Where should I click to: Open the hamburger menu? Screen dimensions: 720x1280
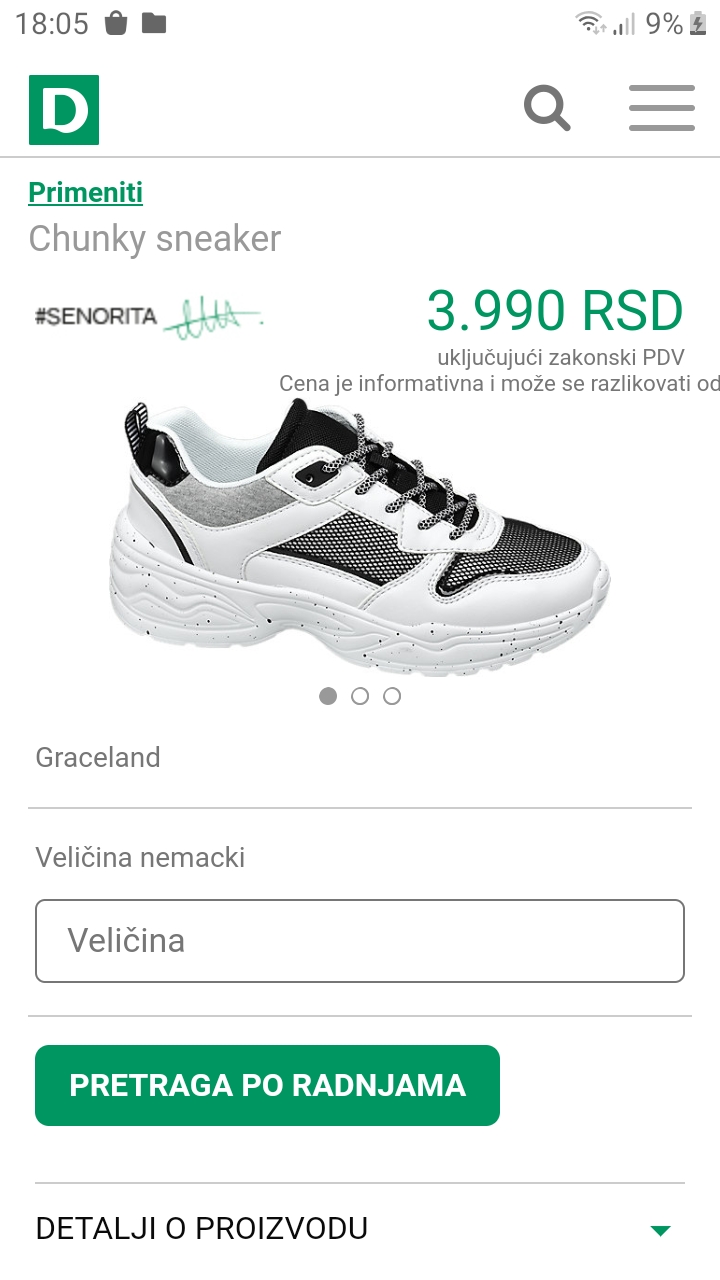click(x=661, y=108)
